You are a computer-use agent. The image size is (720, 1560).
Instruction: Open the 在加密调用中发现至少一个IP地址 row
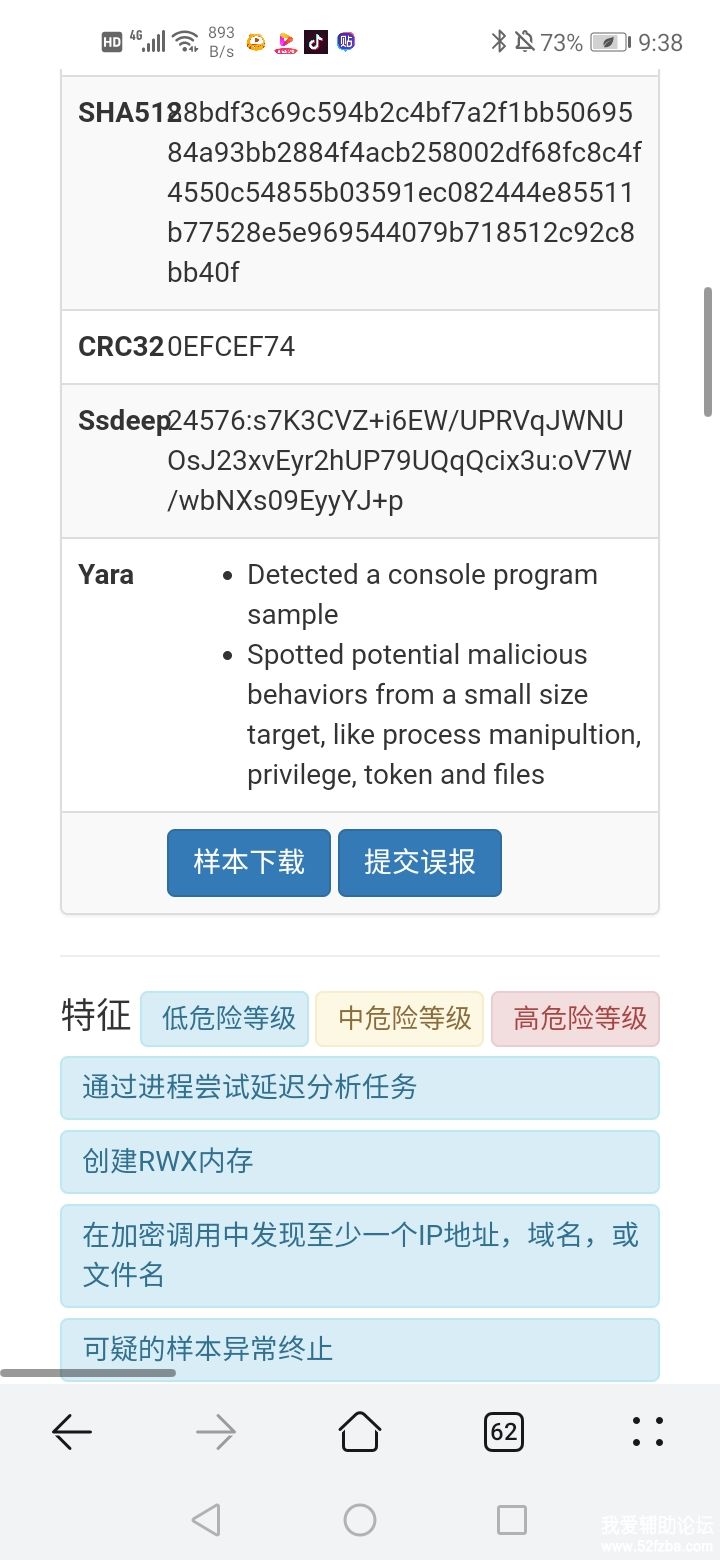pyautogui.click(x=359, y=1255)
